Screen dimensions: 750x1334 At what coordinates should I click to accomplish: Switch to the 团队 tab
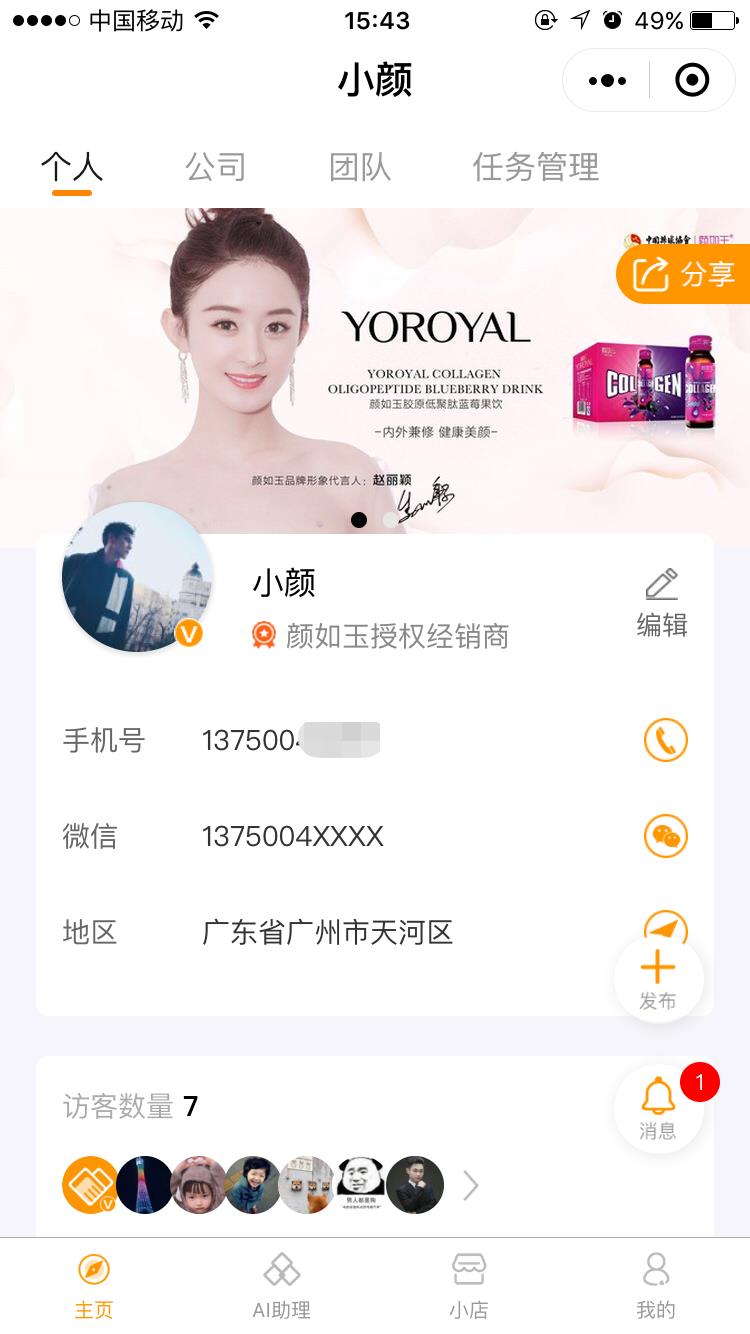[x=360, y=167]
